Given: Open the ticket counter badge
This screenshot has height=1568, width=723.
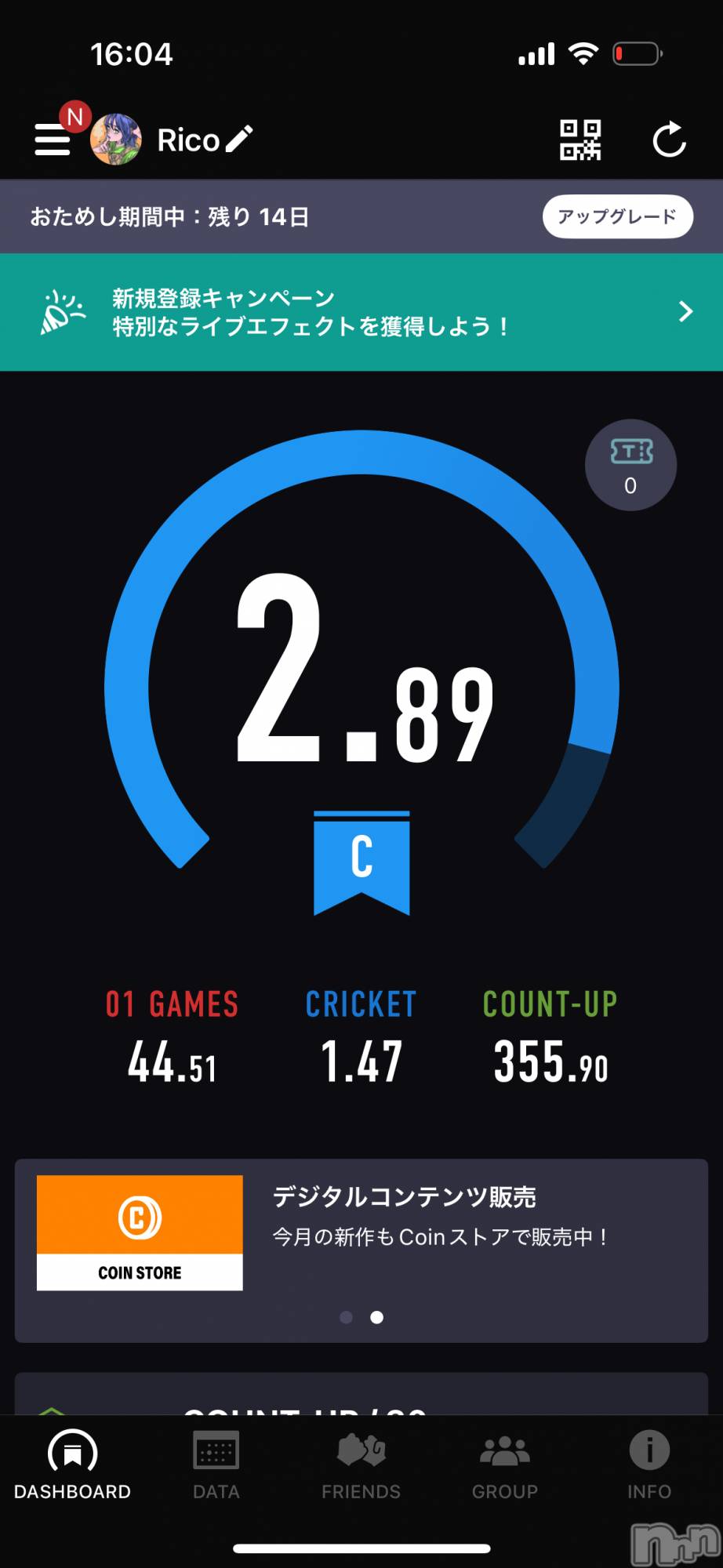Looking at the screenshot, I should (630, 466).
